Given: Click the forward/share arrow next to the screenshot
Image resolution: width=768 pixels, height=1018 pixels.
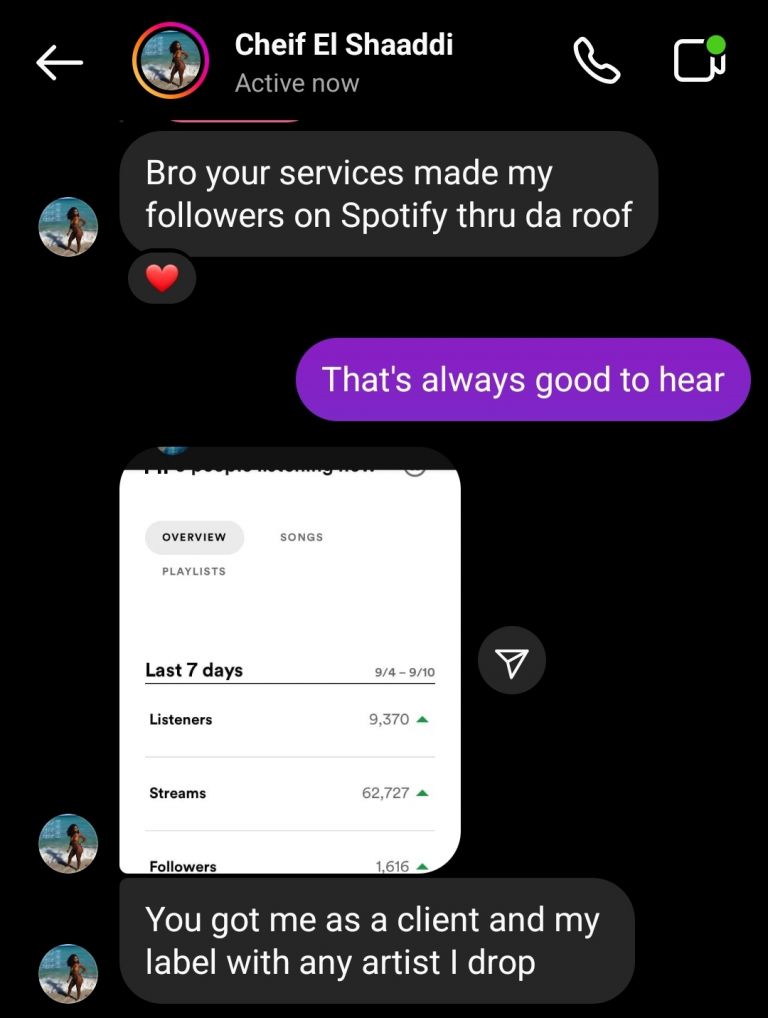Looking at the screenshot, I should [x=512, y=660].
